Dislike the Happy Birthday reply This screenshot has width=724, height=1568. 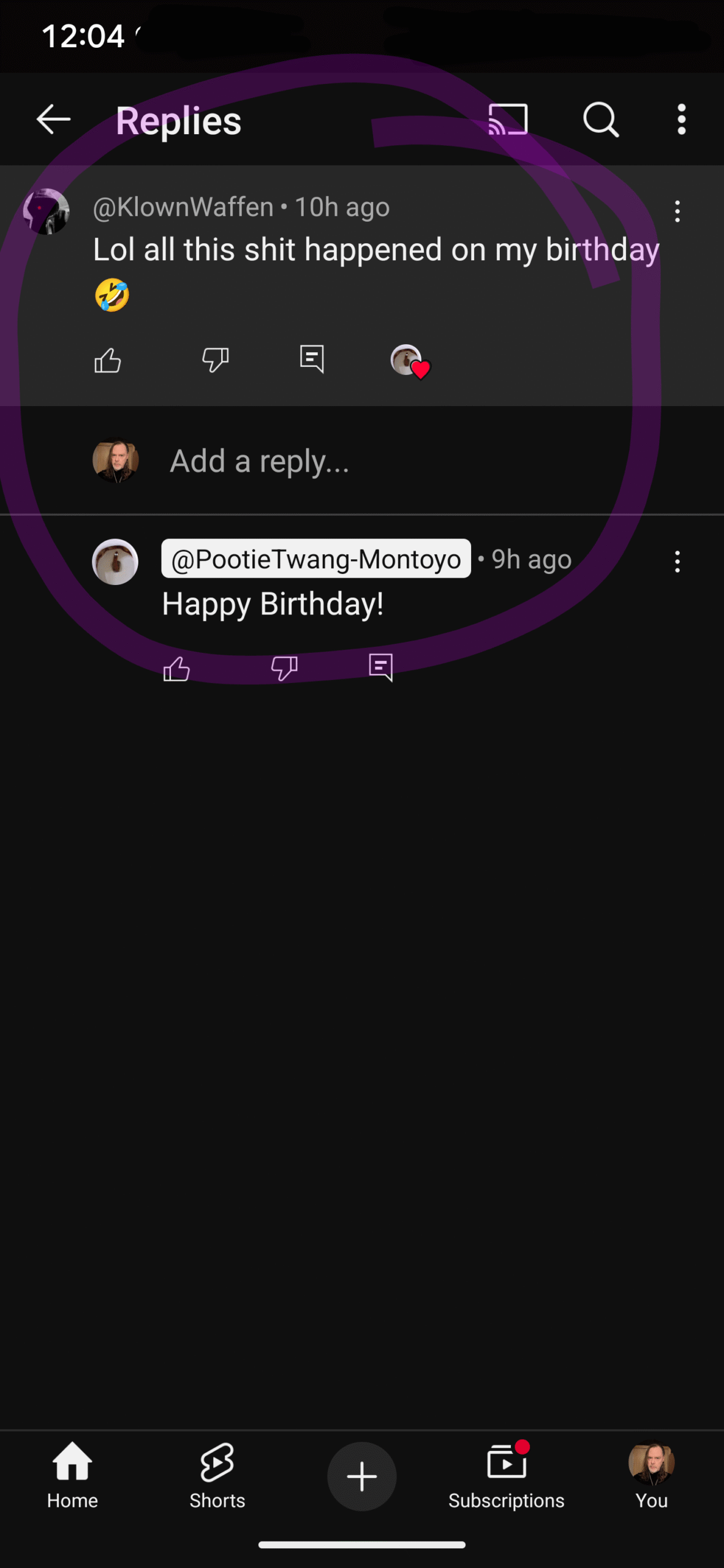pos(284,668)
